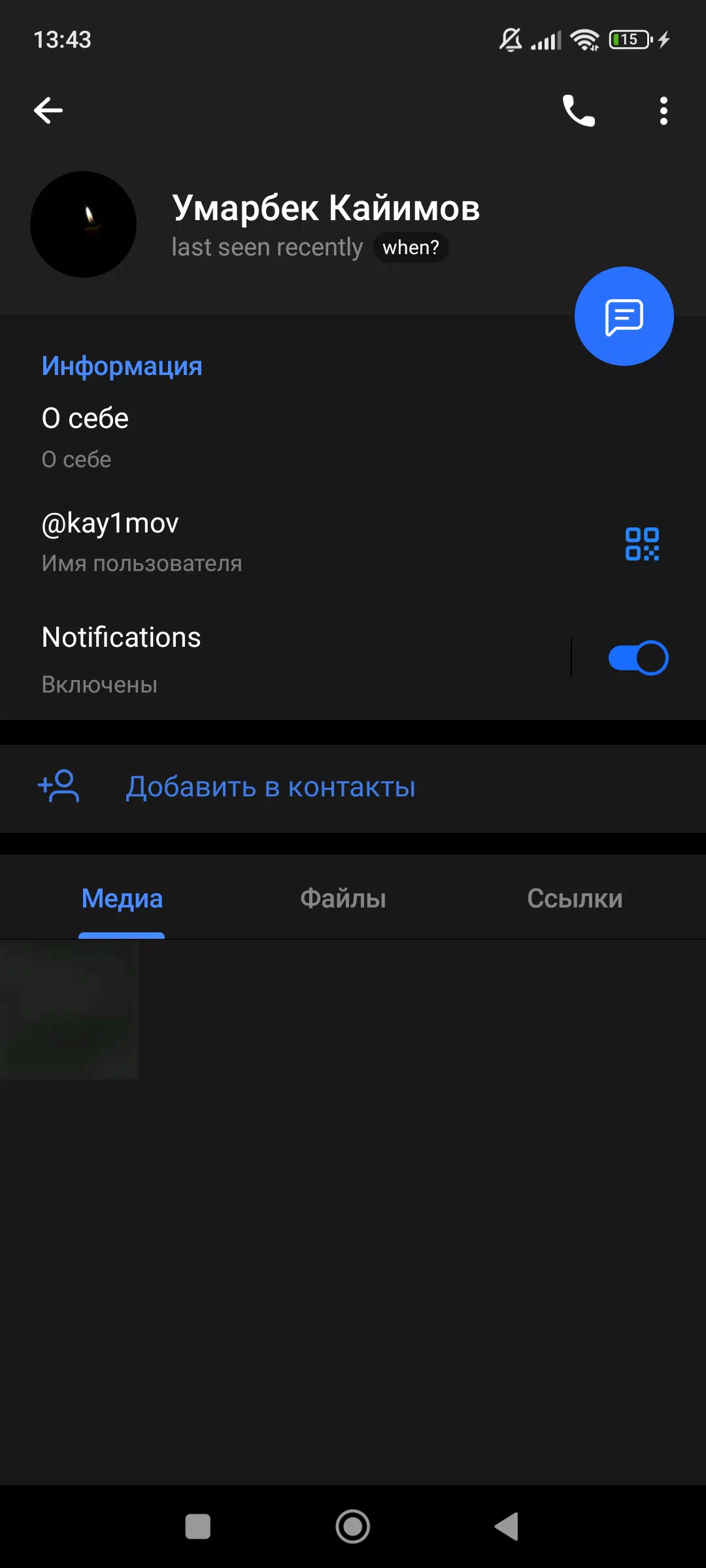Tap the "when?" chip beside last seen

tap(411, 248)
